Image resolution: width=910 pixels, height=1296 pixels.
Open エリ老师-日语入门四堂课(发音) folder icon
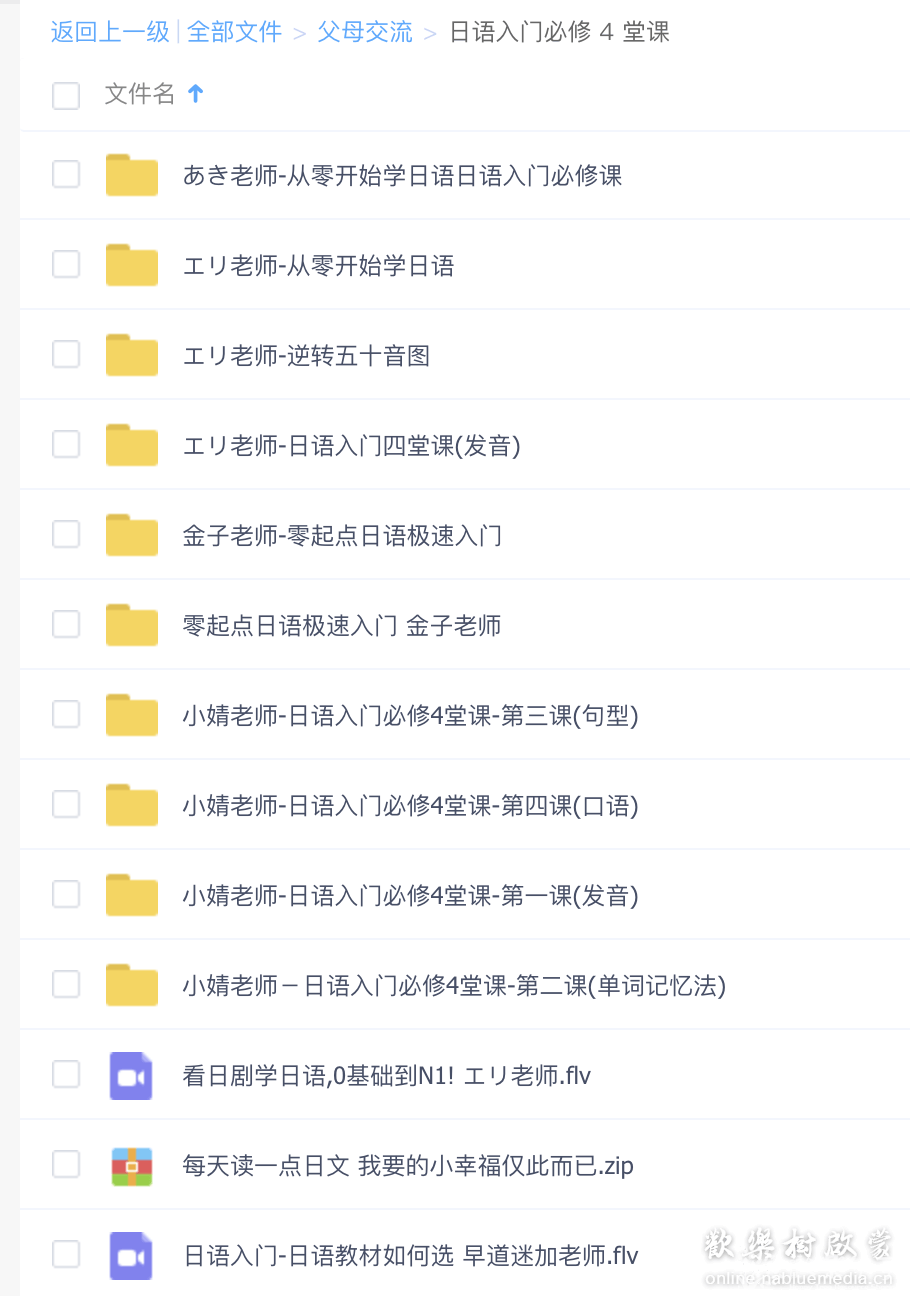click(131, 444)
